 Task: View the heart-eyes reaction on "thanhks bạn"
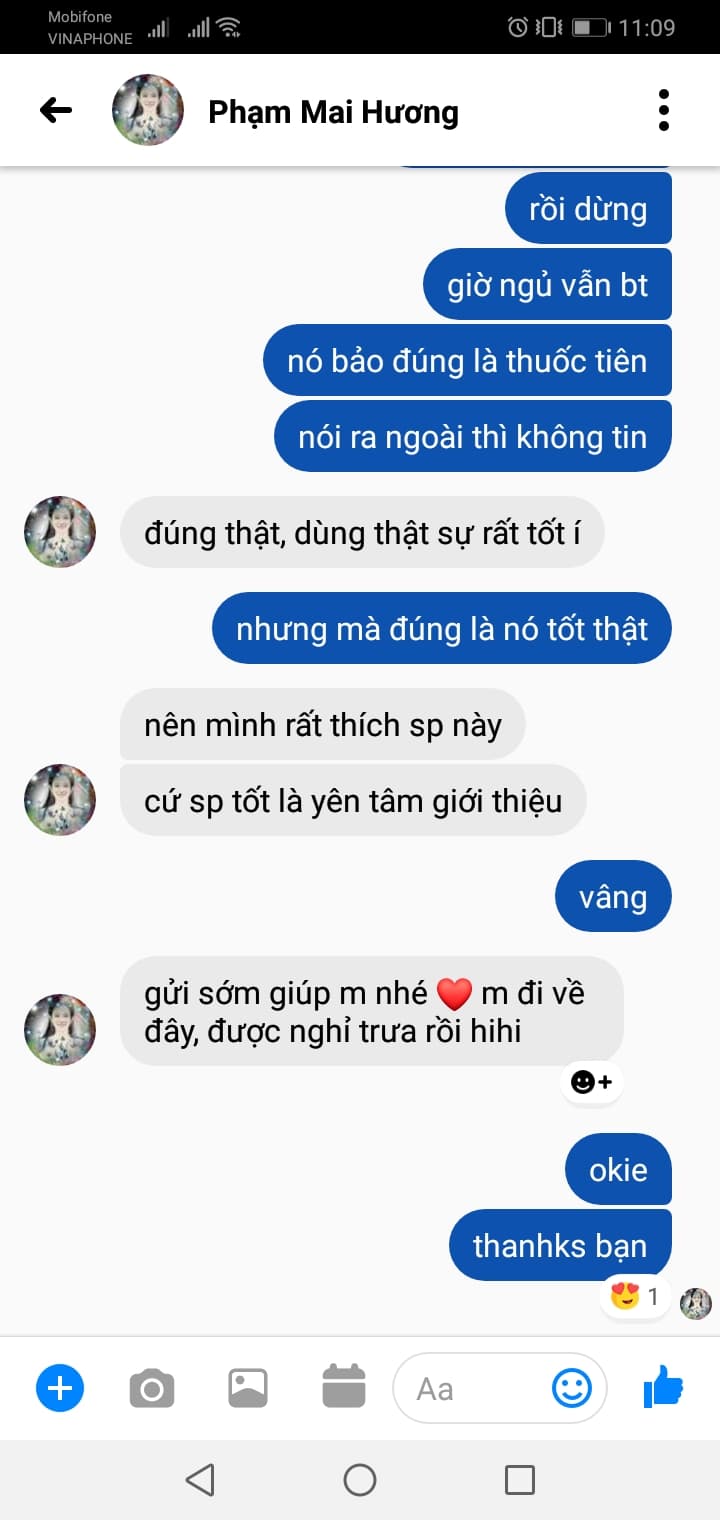click(635, 1297)
